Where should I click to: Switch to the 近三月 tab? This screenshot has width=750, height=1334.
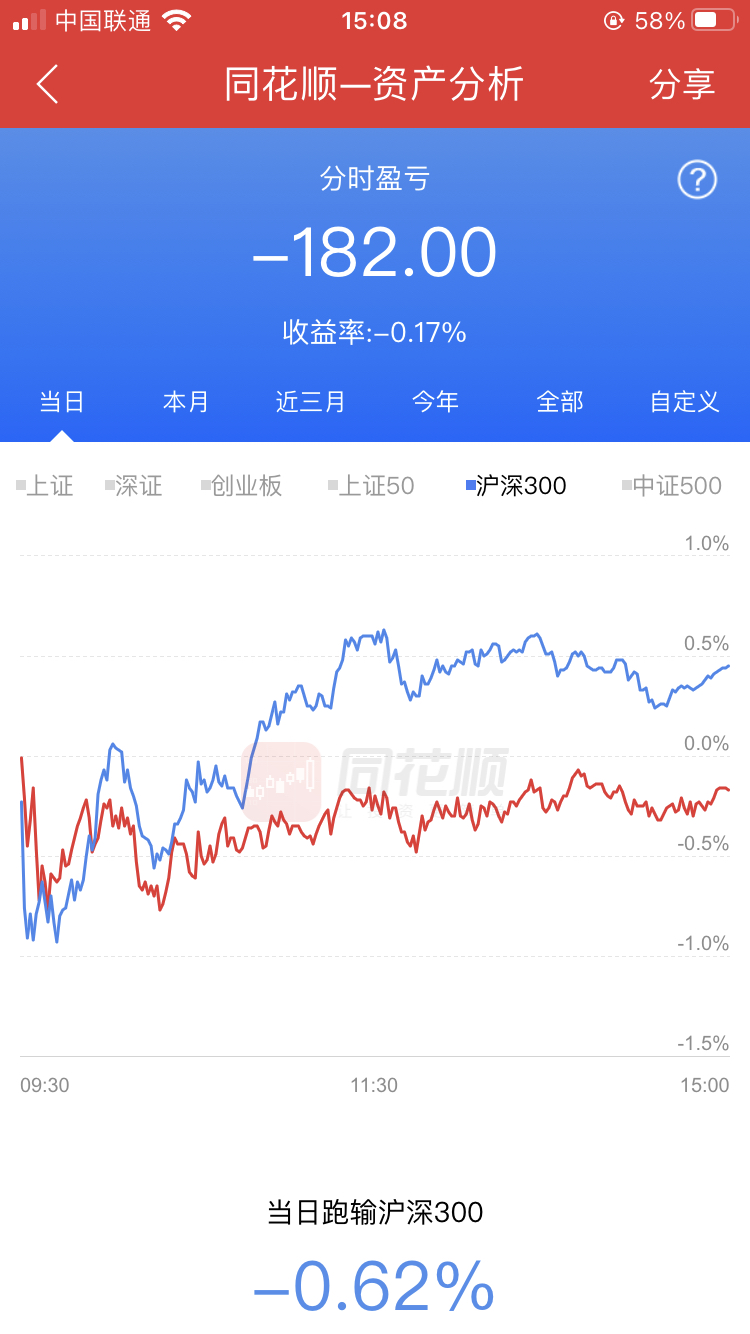pos(310,402)
